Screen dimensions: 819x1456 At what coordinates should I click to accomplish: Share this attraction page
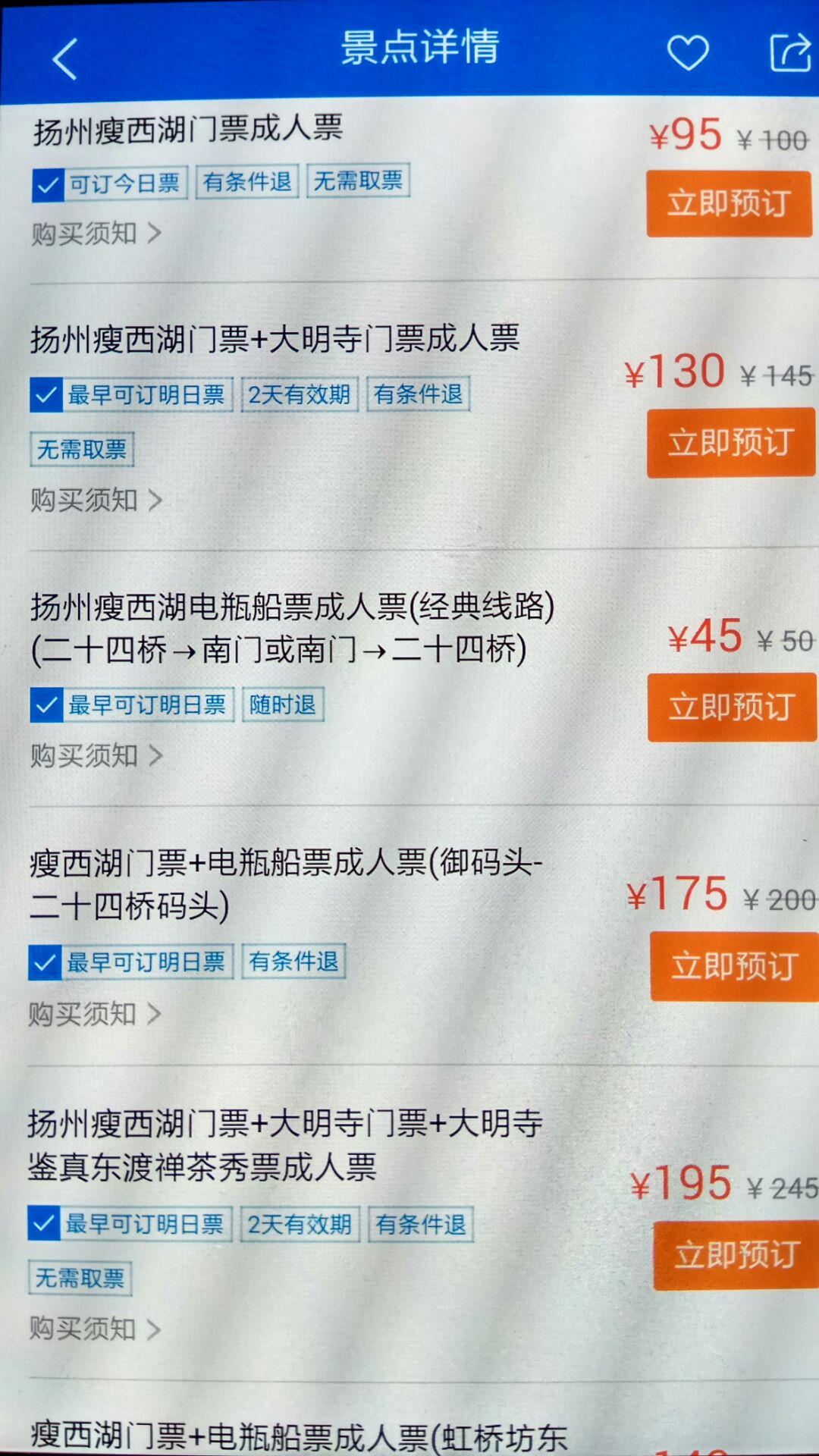[x=789, y=53]
